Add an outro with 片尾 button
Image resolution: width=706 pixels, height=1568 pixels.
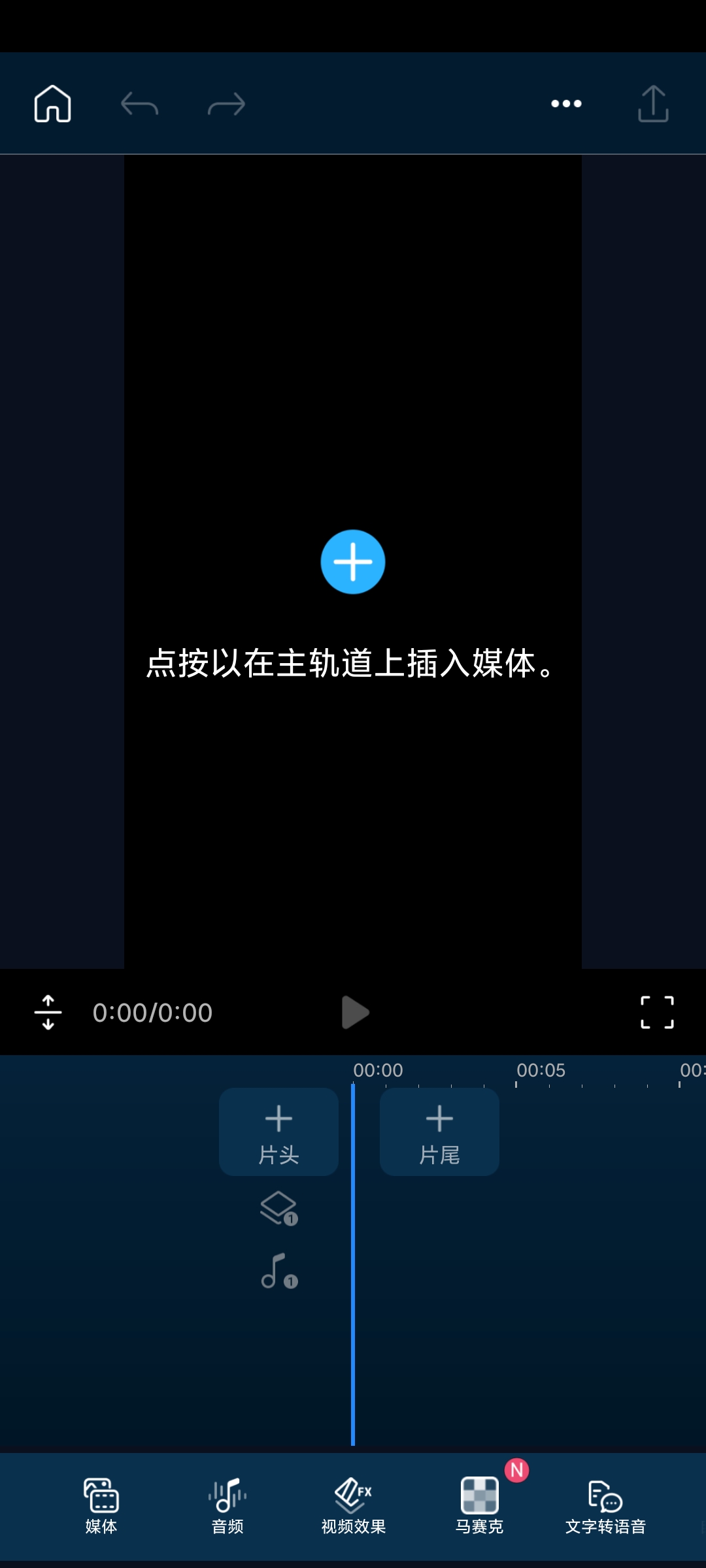click(x=439, y=1132)
